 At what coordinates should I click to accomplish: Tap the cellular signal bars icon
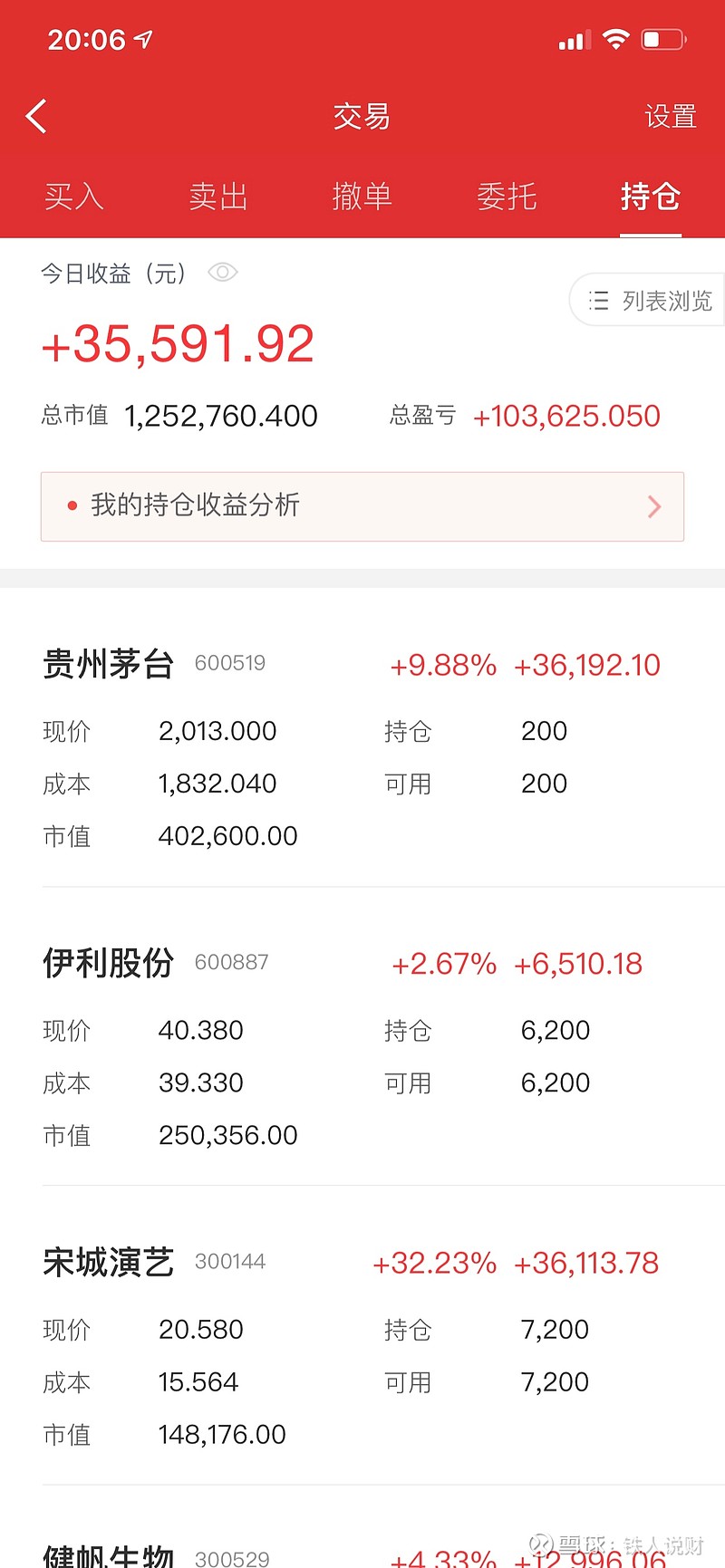(573, 39)
